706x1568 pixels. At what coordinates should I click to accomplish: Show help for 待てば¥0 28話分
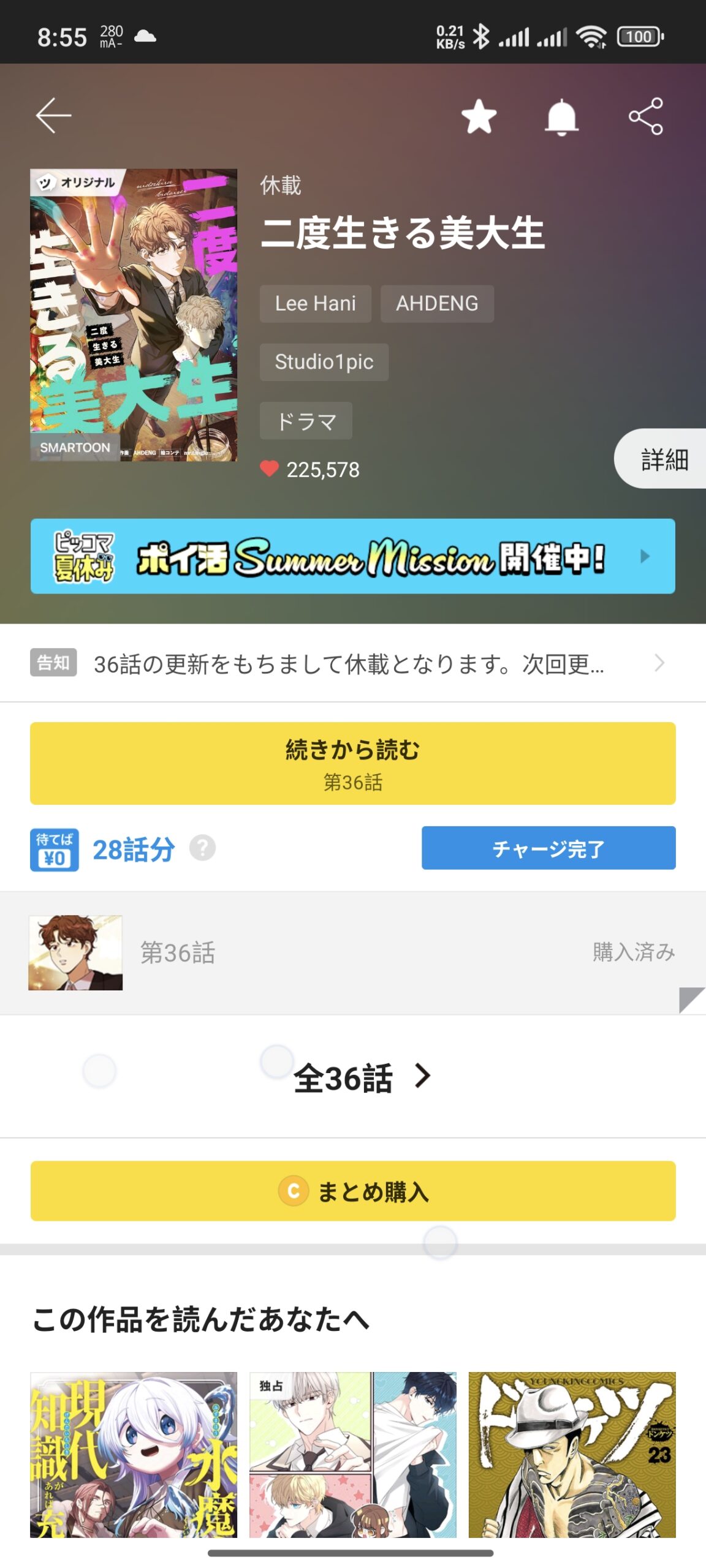(x=203, y=848)
